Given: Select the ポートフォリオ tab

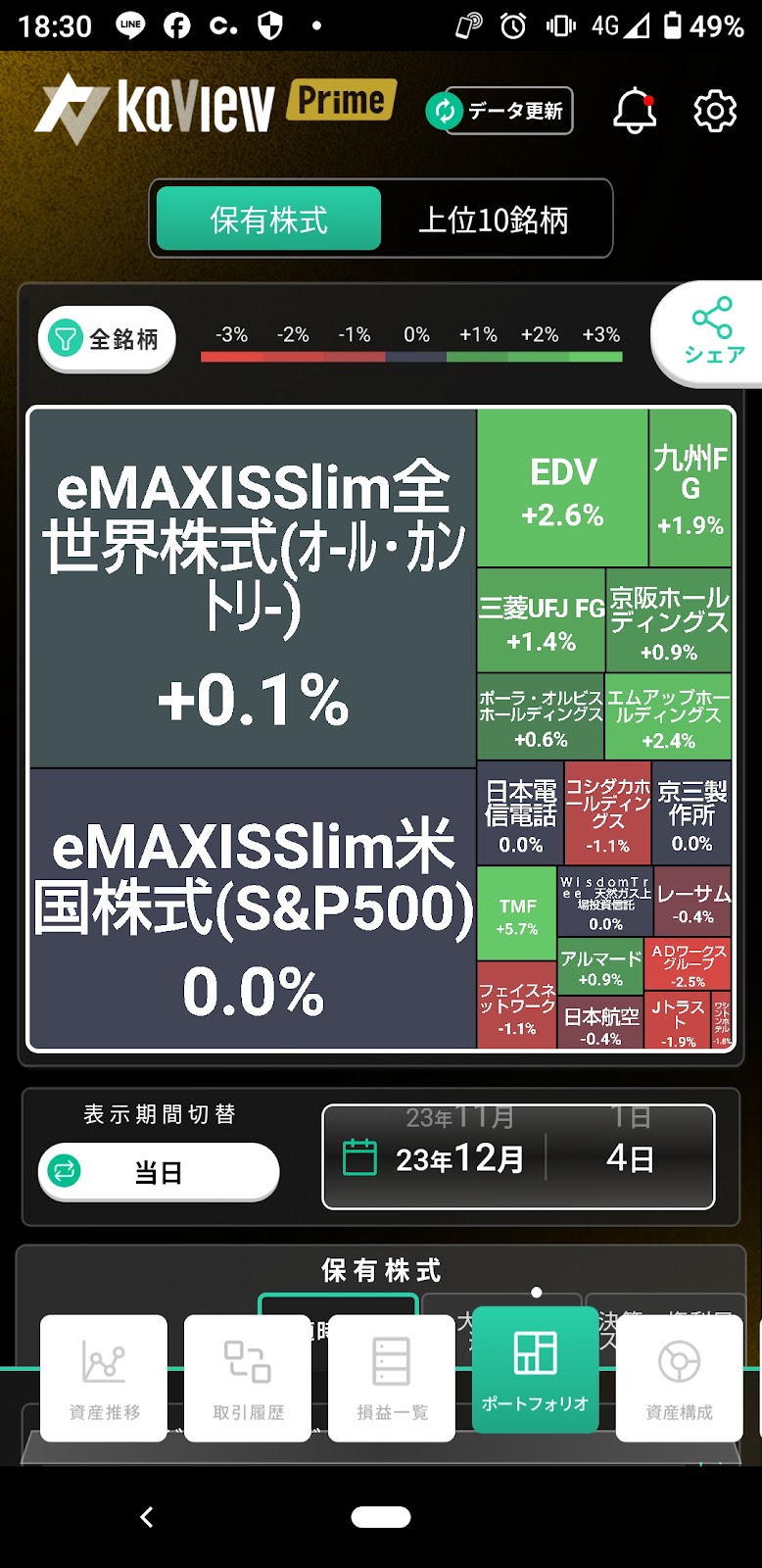Looking at the screenshot, I should (535, 1370).
